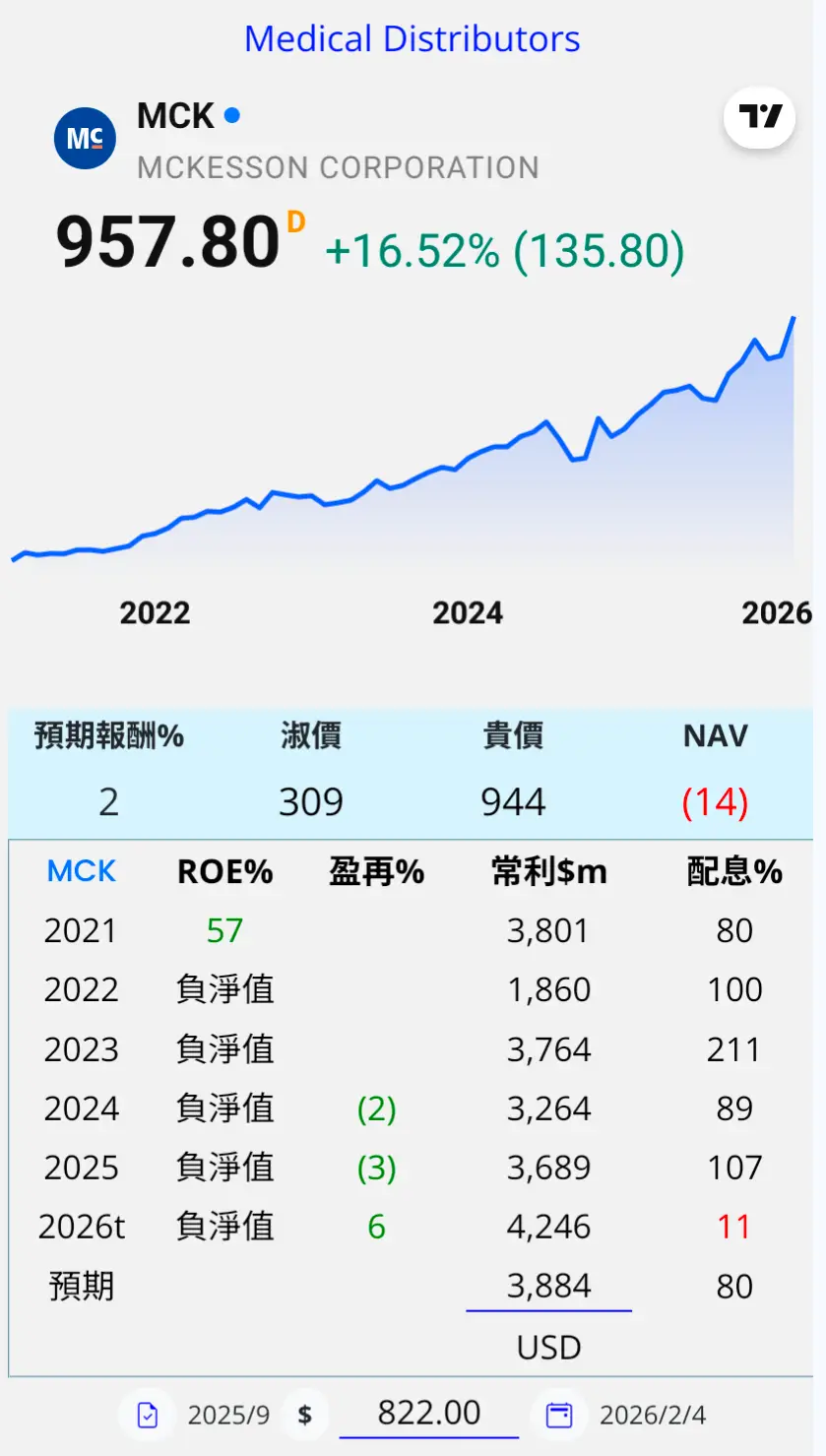Image resolution: width=826 pixels, height=1456 pixels.
Task: Tap the blue MCK ticker in table
Action: [x=82, y=871]
